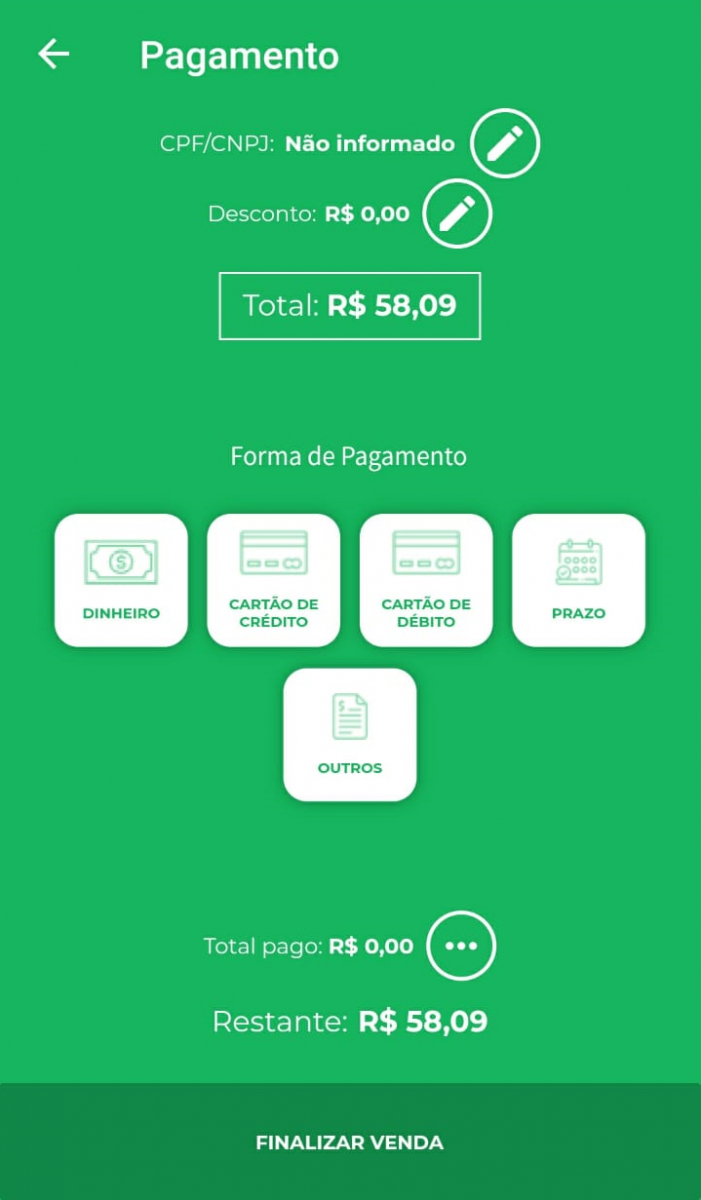Select Dinheiro as payment method
701x1200 pixels.
click(121, 580)
